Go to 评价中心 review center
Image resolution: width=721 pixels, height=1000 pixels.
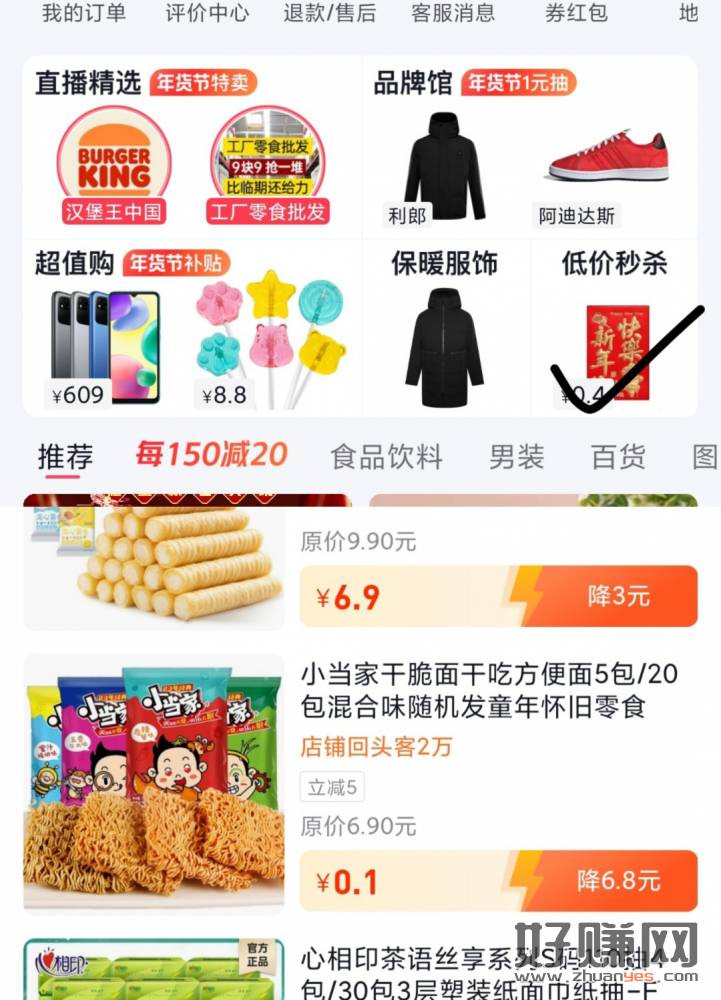[x=207, y=13]
